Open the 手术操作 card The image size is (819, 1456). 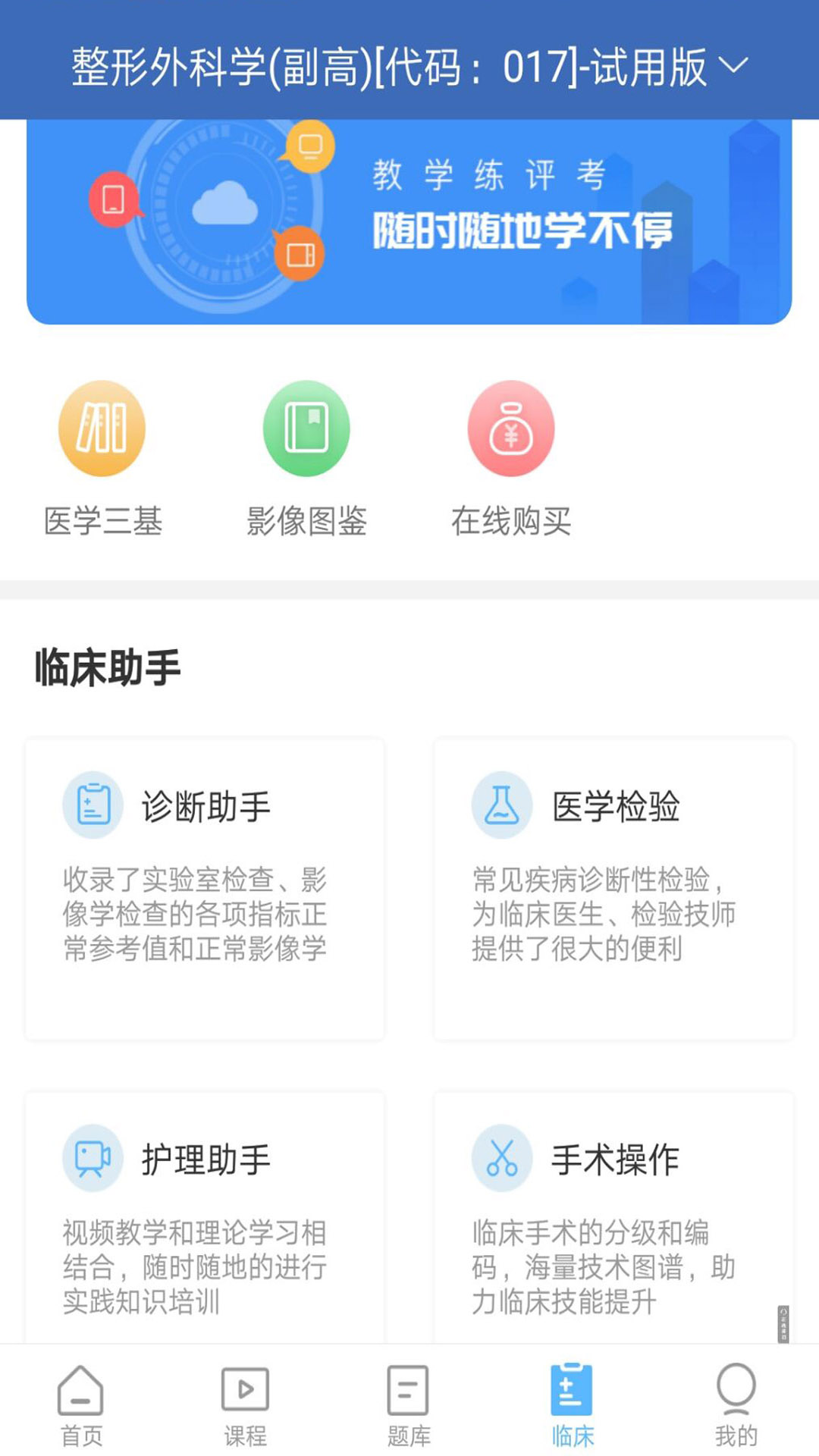tap(613, 1213)
